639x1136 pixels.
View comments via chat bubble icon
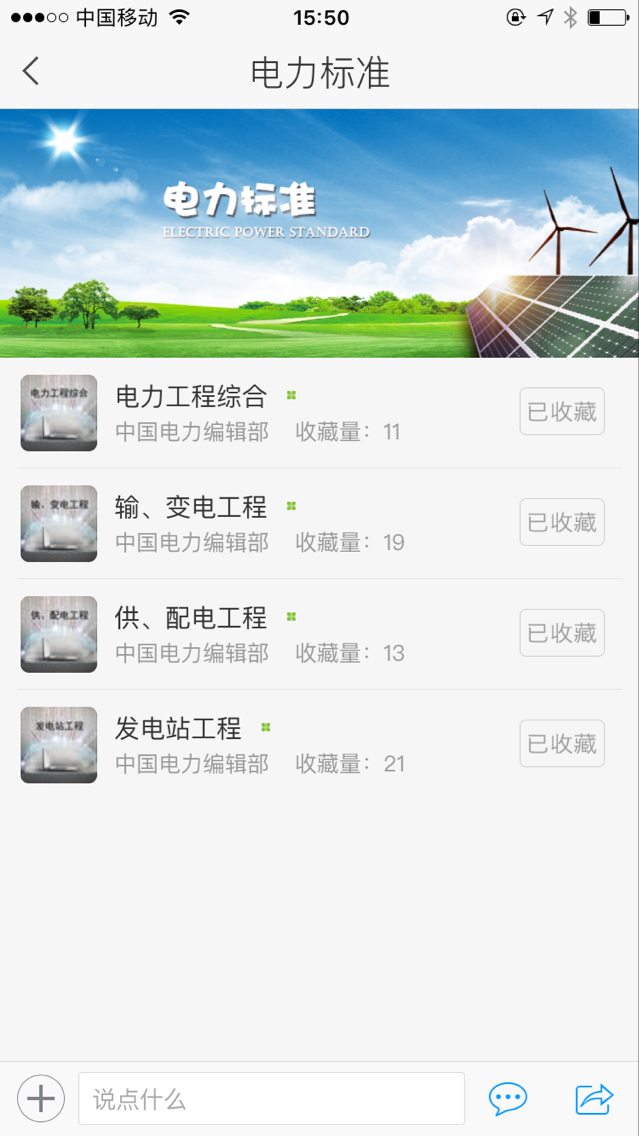(x=508, y=1099)
